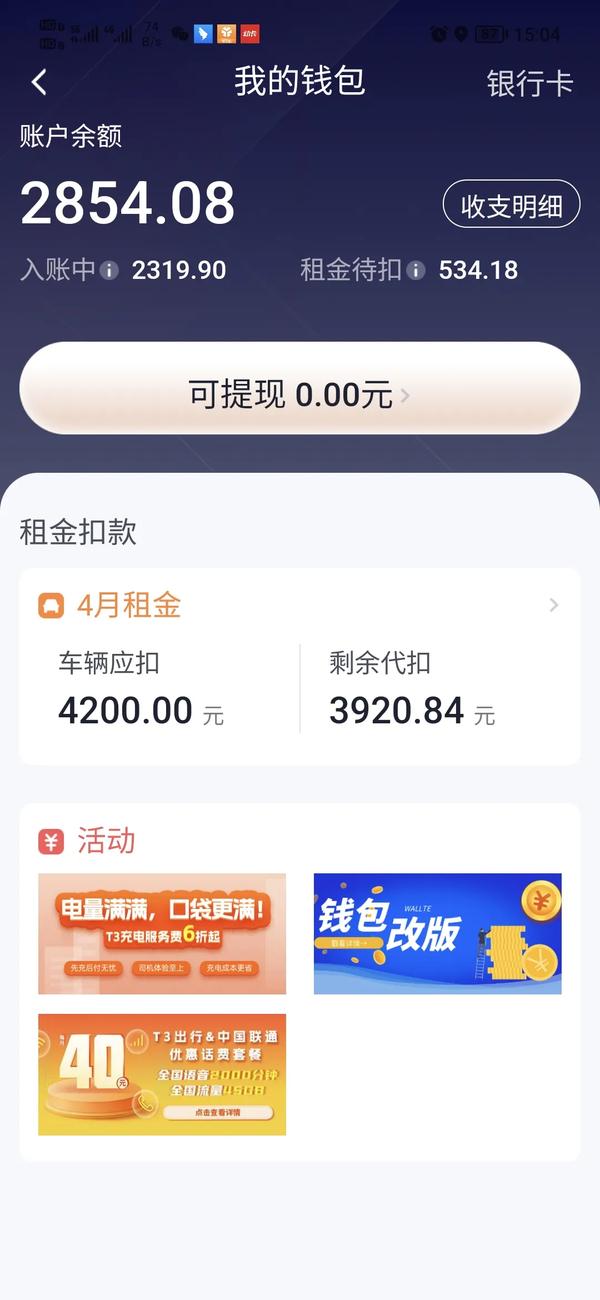600x1300 pixels.
Task: Go back from 我的钱包
Action: (x=39, y=82)
